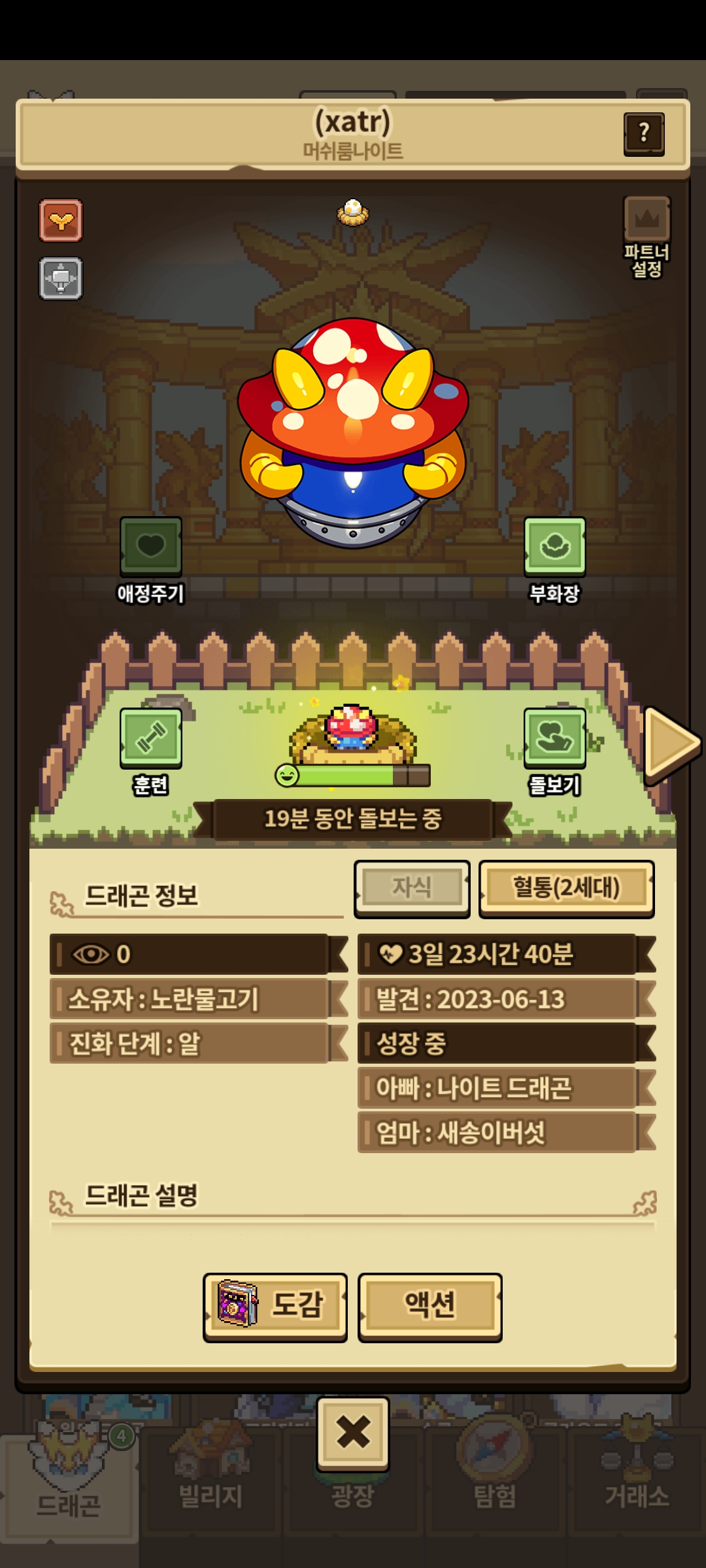Close the dragon info panel

pyautogui.click(x=353, y=1433)
